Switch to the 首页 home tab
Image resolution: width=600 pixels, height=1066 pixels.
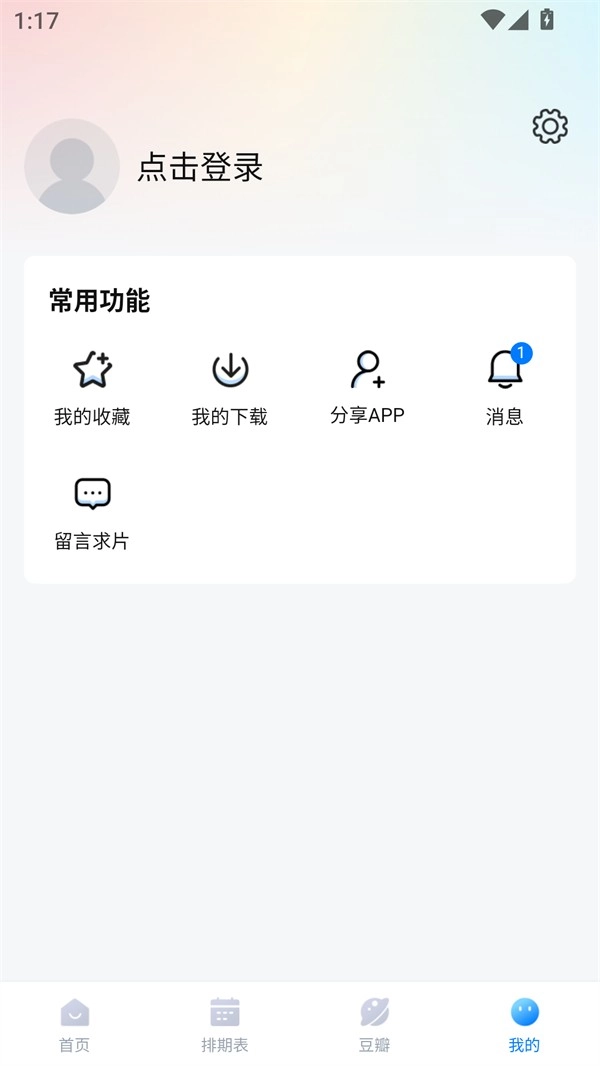[75, 1024]
